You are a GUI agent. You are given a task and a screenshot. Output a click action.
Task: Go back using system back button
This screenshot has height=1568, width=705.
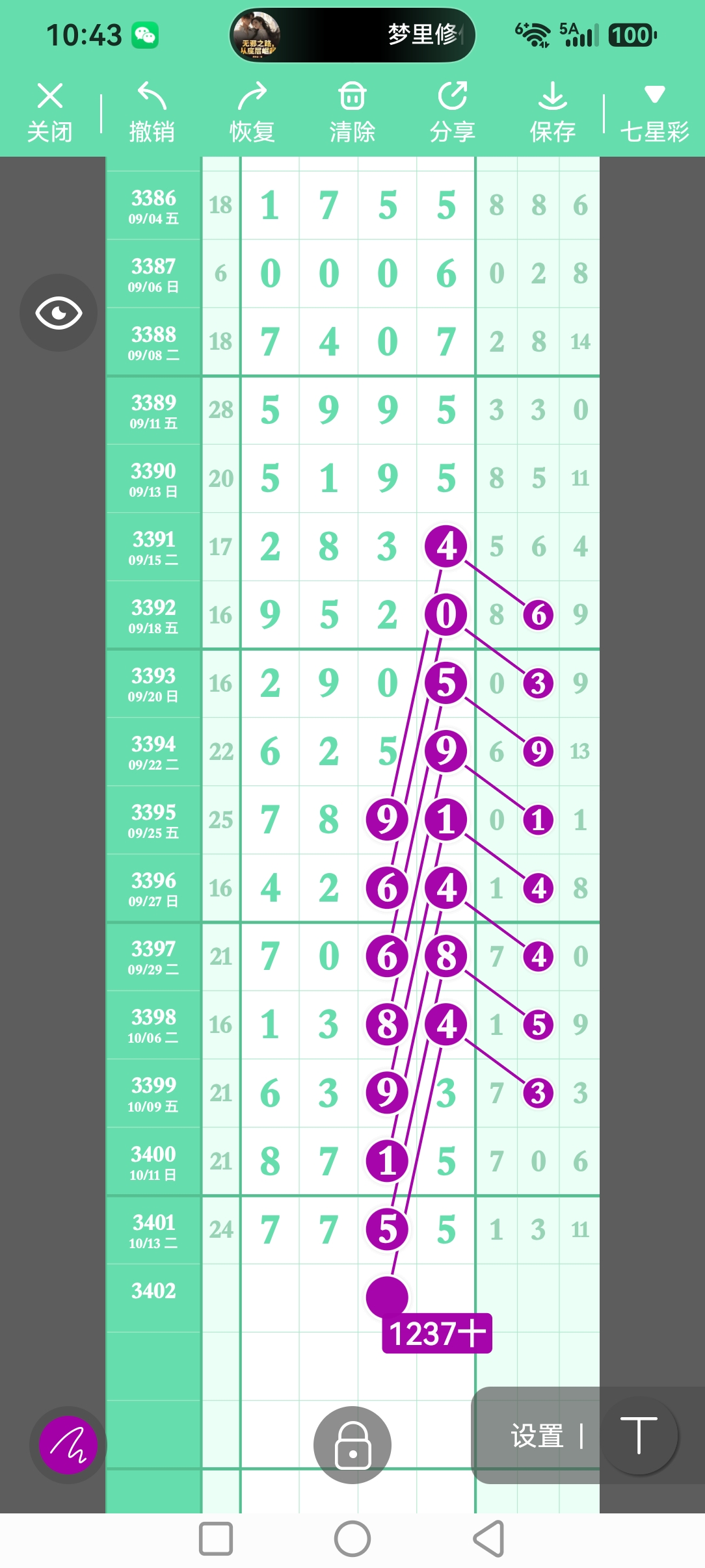point(489,1539)
